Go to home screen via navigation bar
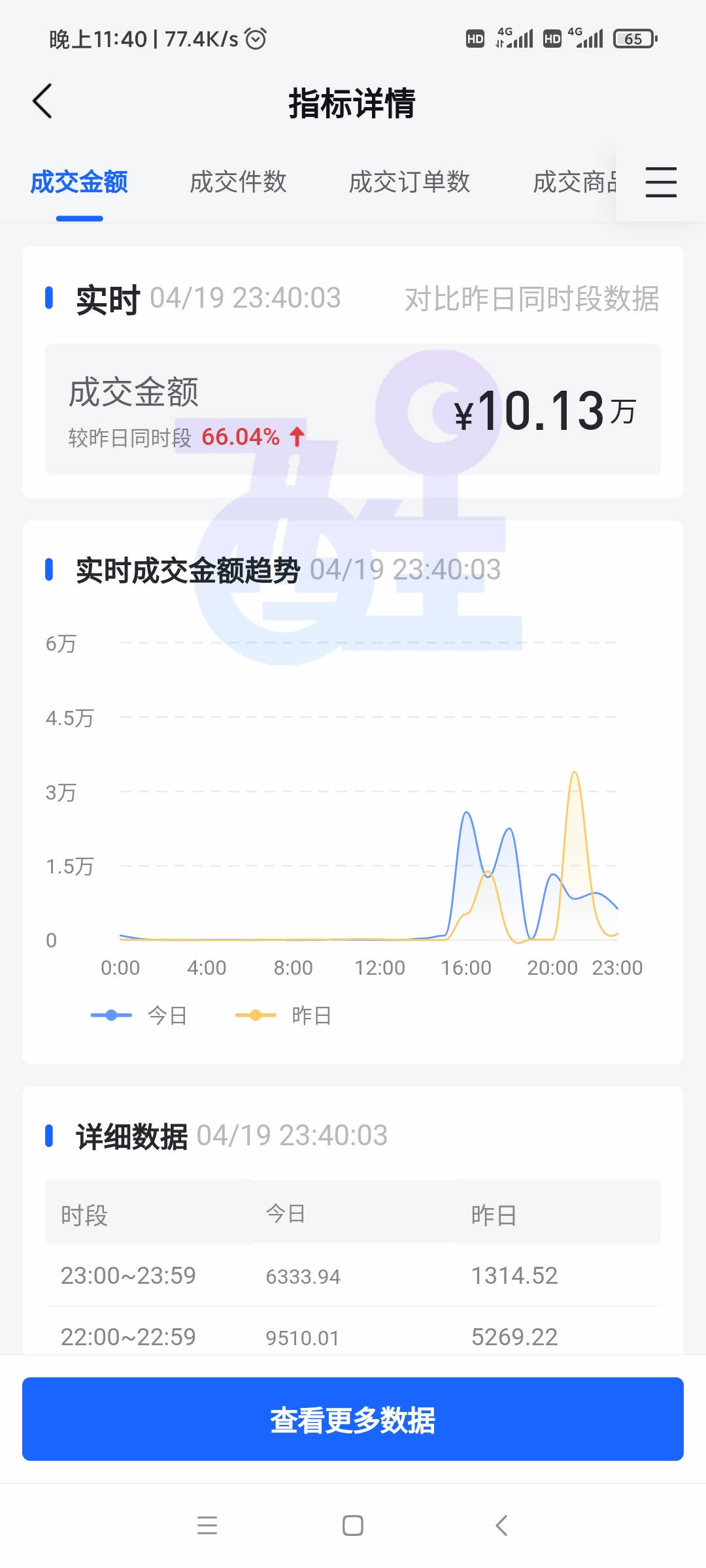Screen dimensions: 706x1568 [x=353, y=1526]
